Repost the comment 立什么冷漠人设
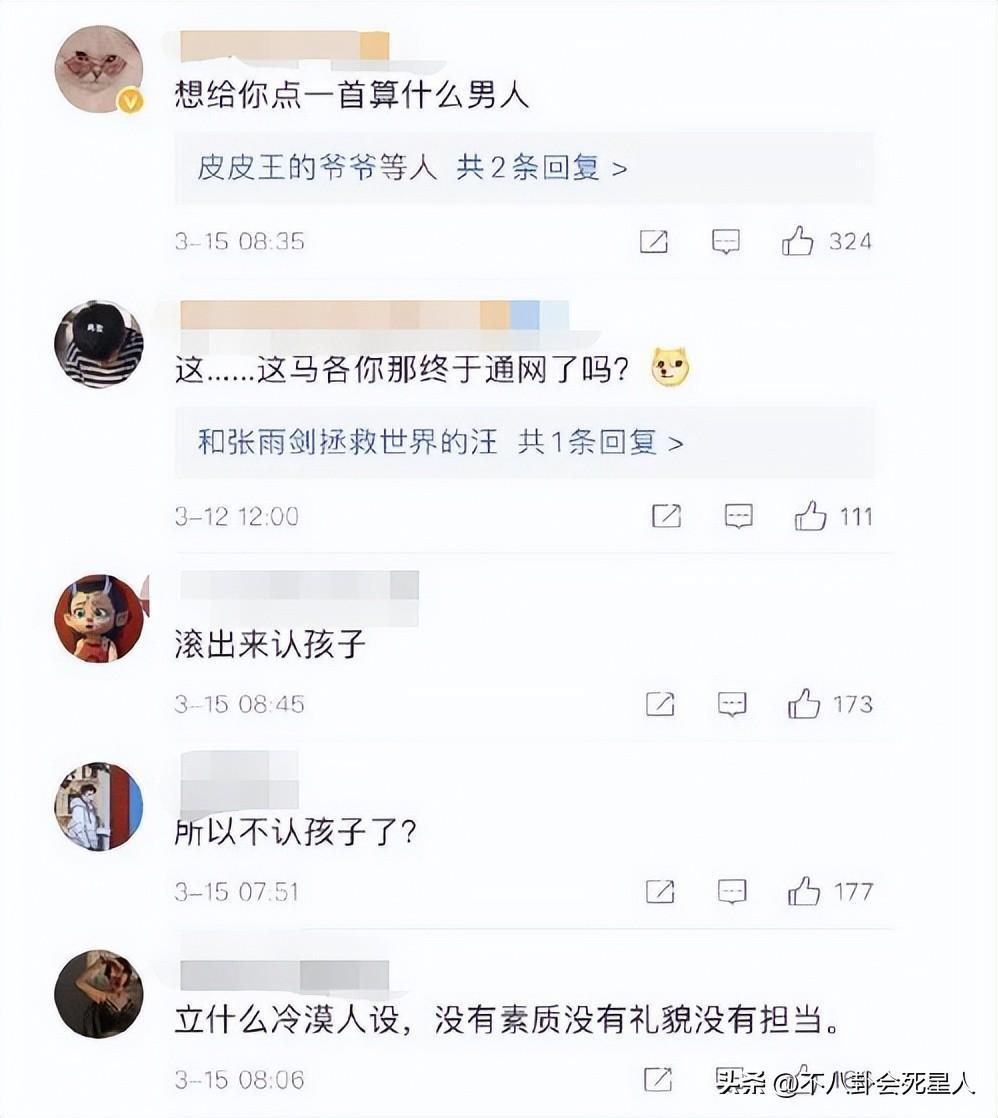The image size is (998, 1118). click(x=658, y=1079)
